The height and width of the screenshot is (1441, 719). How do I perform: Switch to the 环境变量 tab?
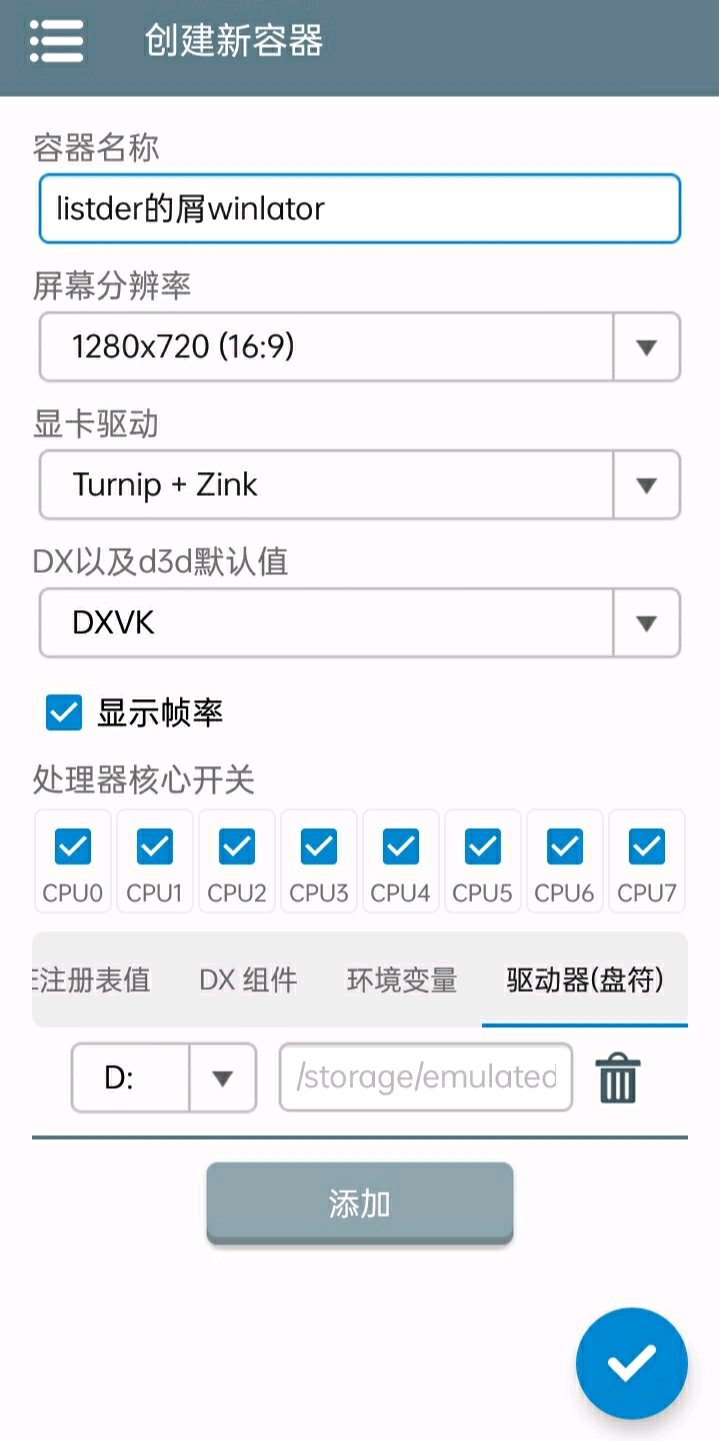(402, 980)
